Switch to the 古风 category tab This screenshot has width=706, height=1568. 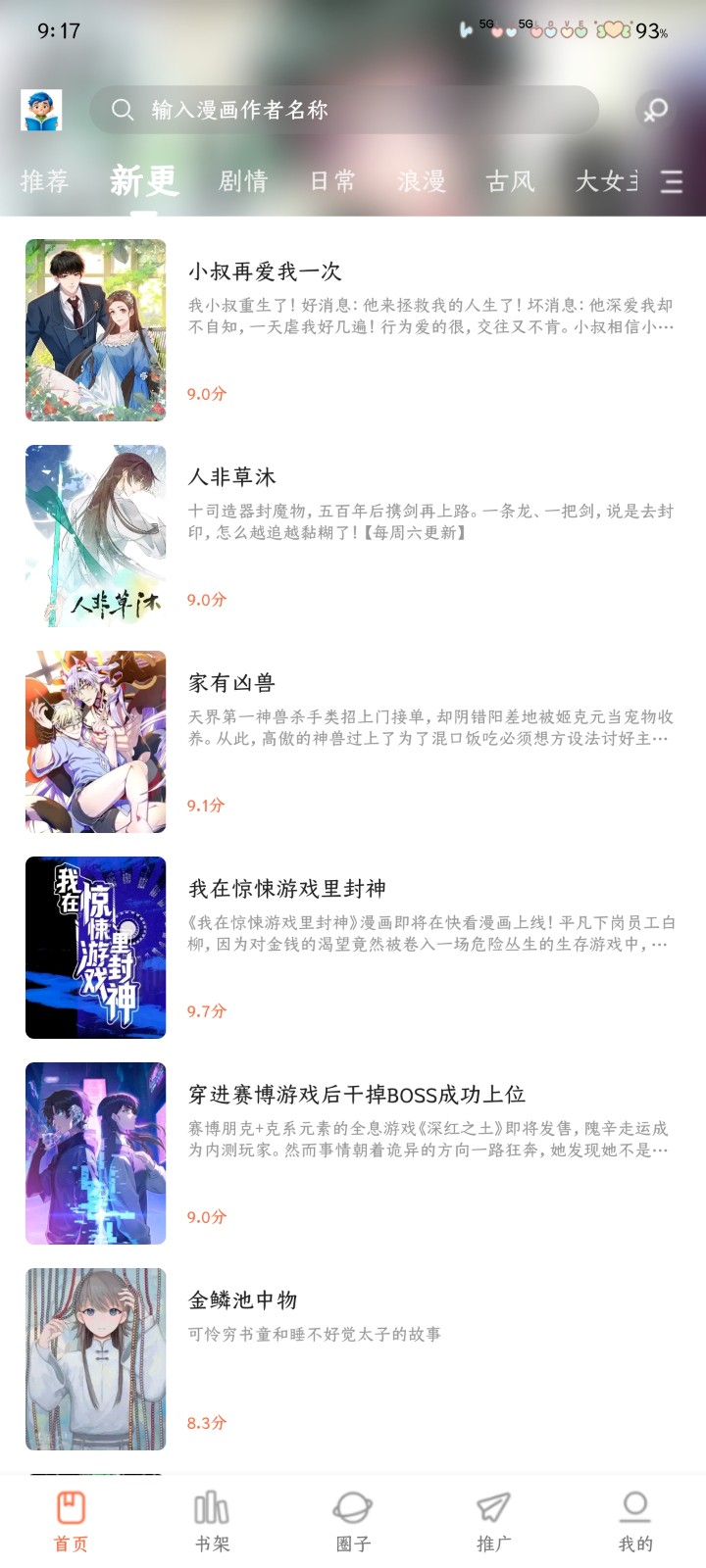(511, 181)
